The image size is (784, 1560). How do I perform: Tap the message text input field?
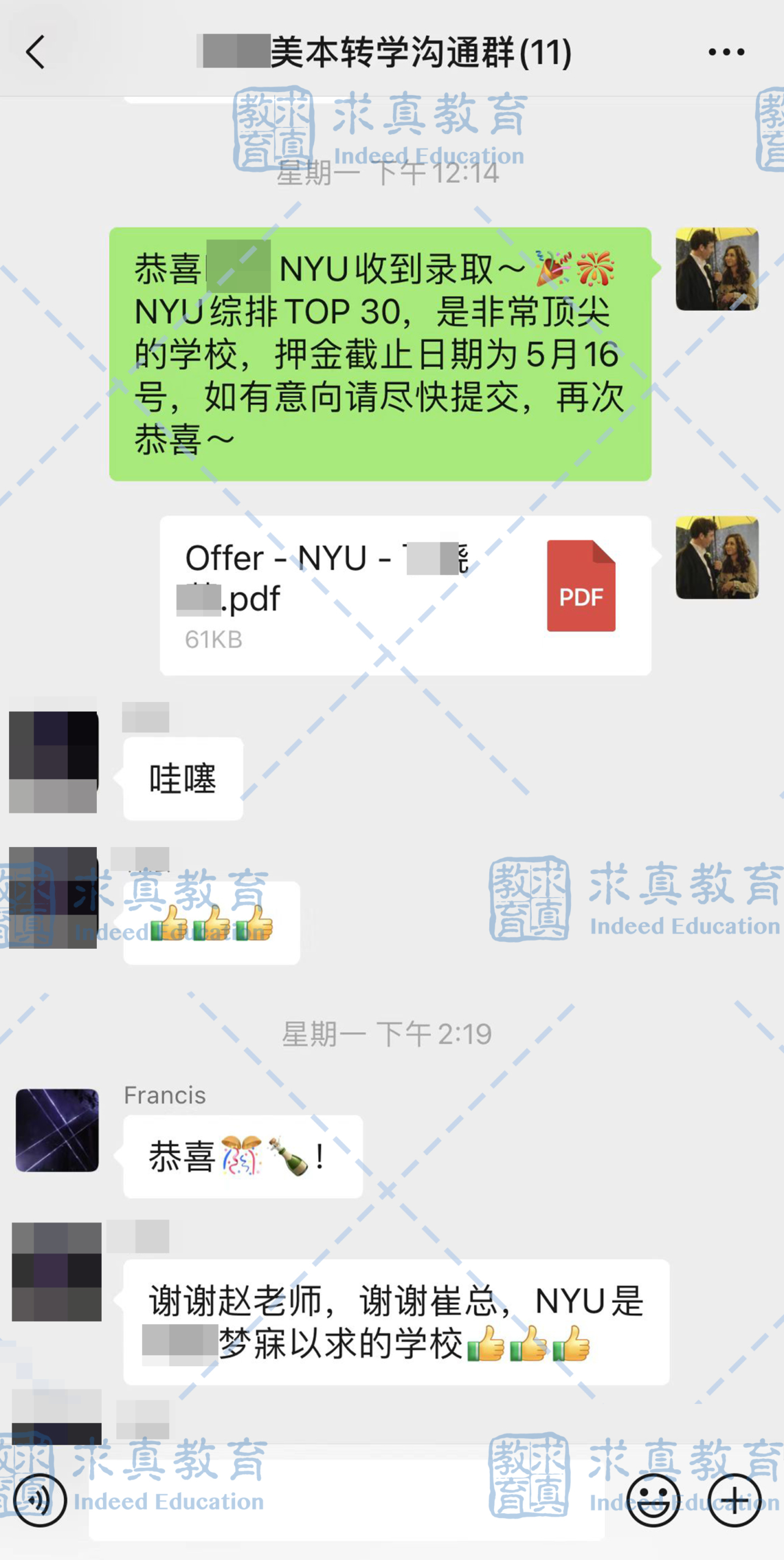point(347,1500)
